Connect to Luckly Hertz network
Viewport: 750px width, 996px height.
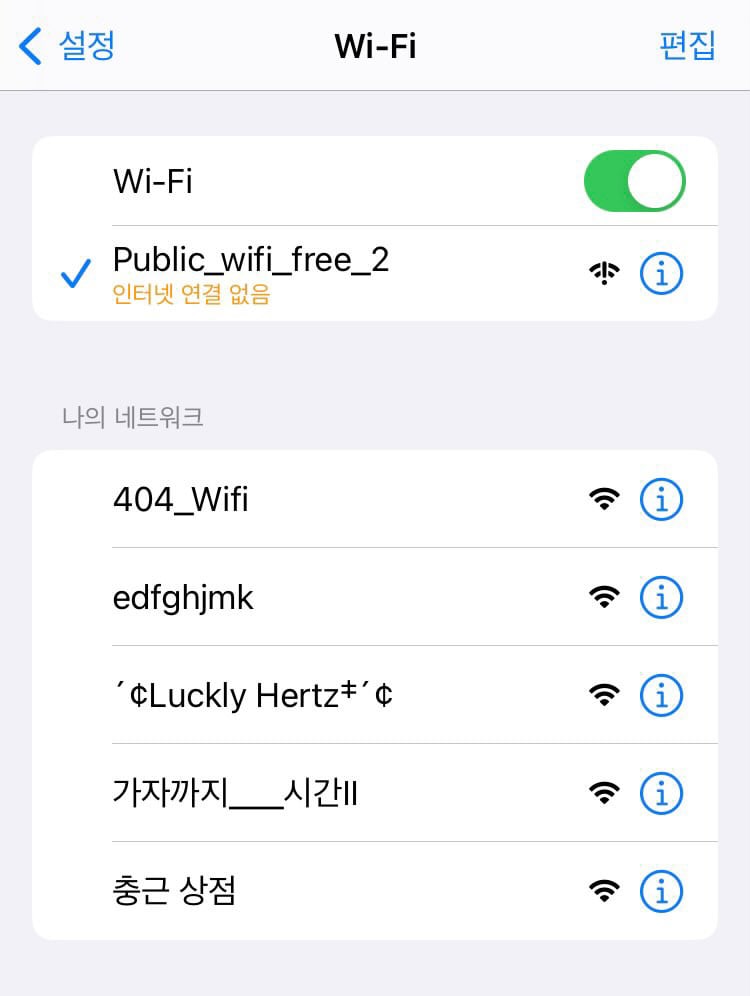(252, 695)
